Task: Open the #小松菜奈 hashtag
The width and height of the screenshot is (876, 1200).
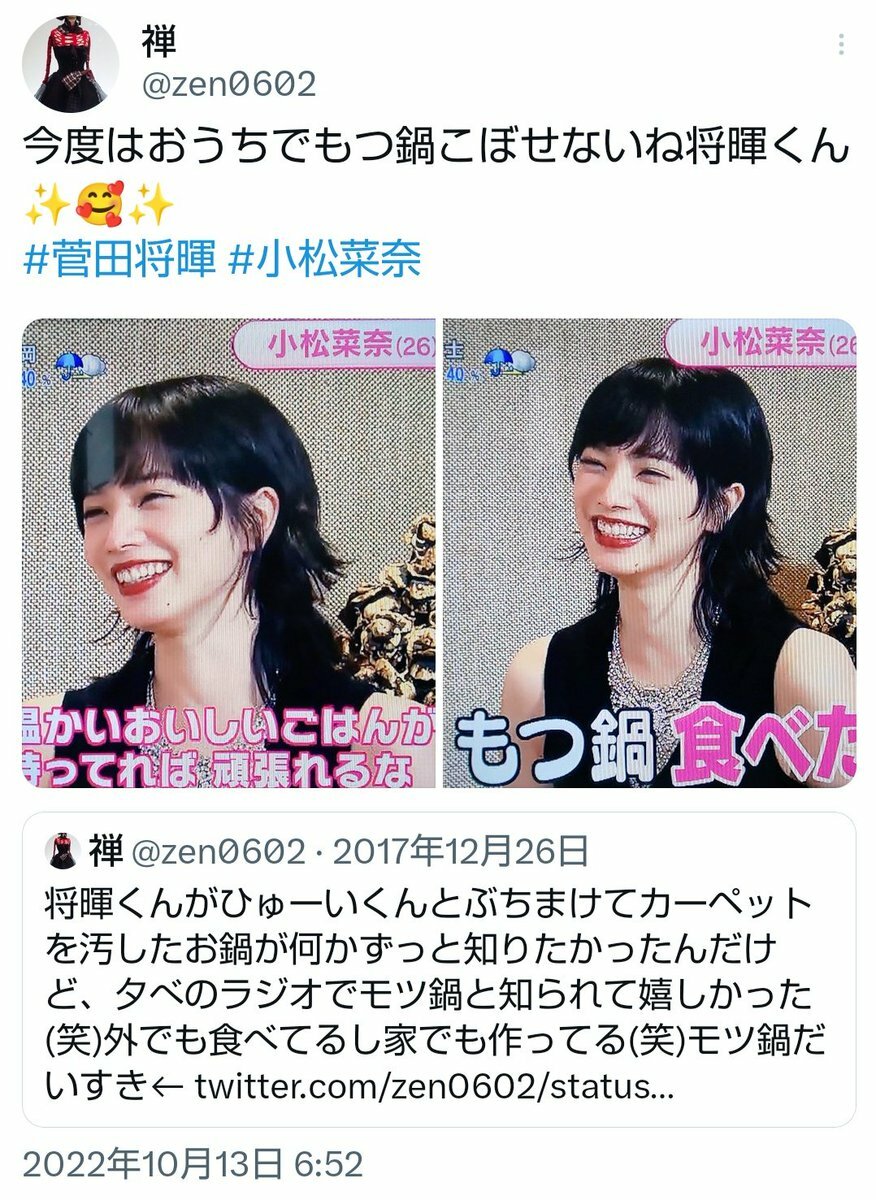Action: click(324, 260)
